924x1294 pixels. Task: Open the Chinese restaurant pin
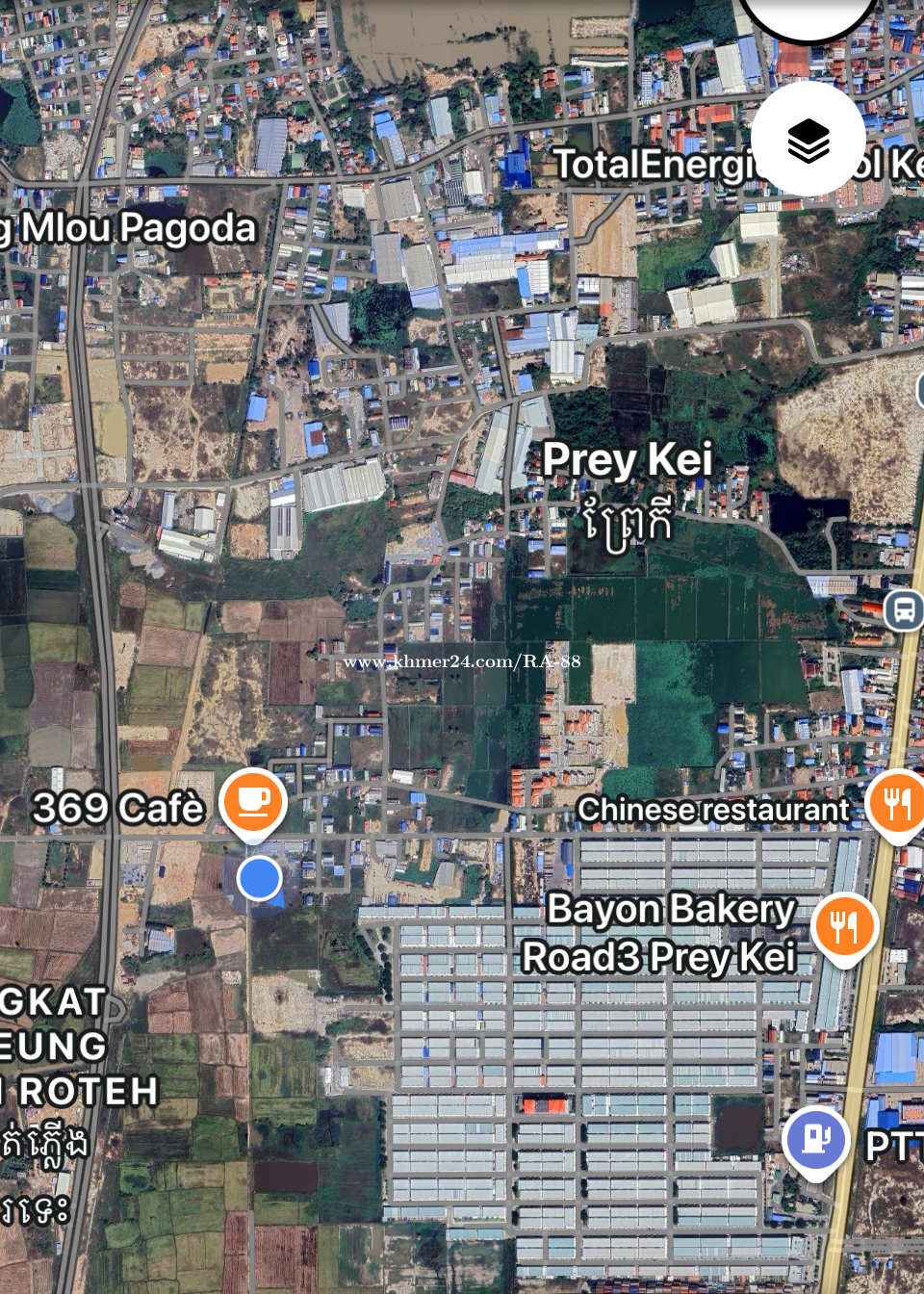896,804
